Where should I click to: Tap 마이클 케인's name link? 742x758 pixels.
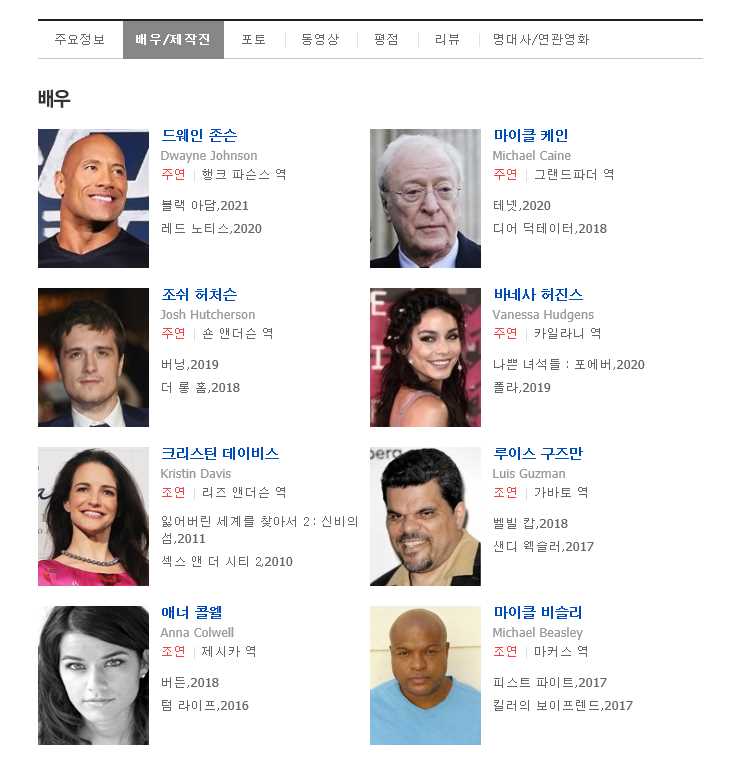coord(530,135)
